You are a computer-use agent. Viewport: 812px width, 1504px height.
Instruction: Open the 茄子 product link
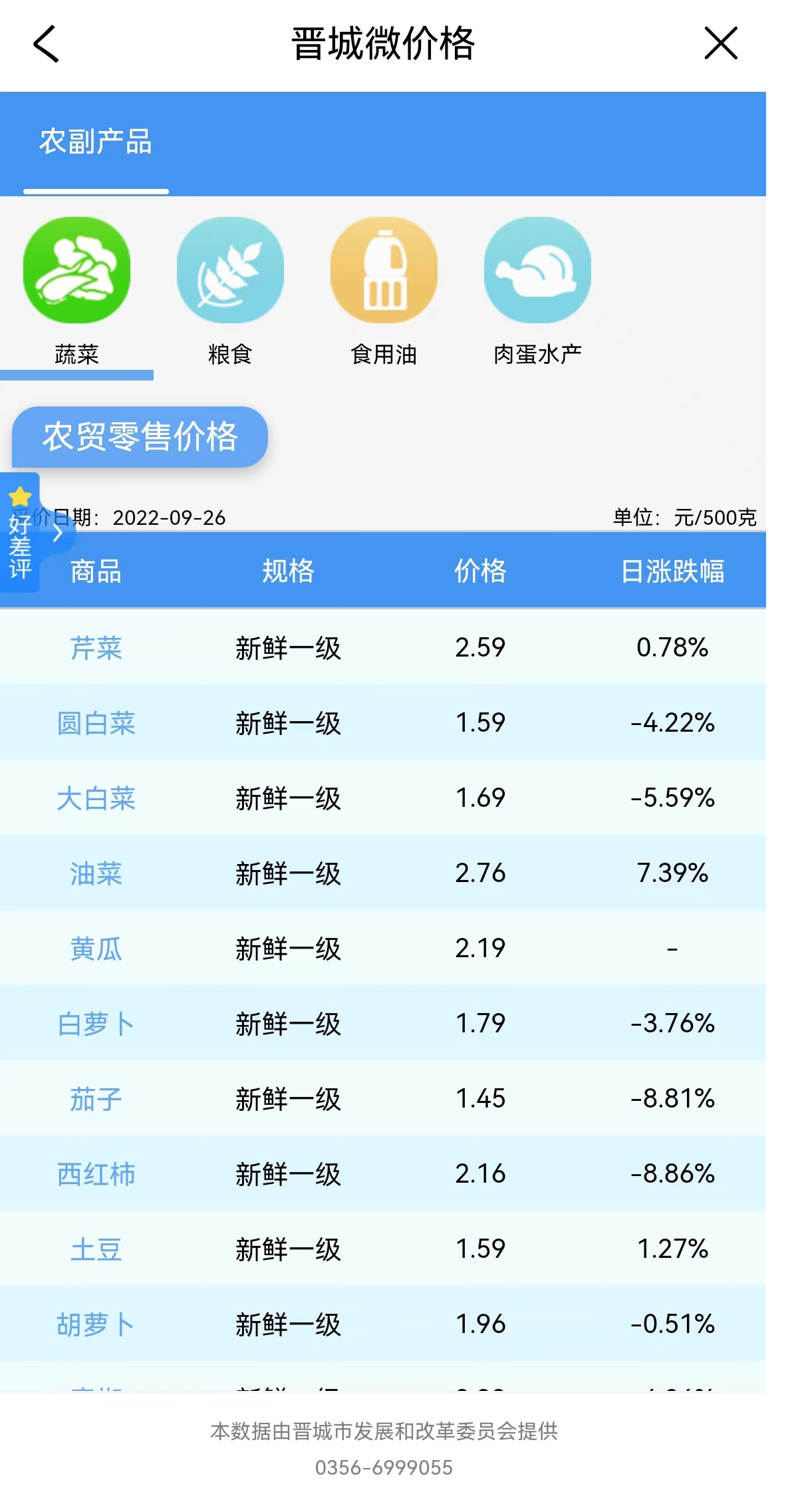pos(96,1099)
